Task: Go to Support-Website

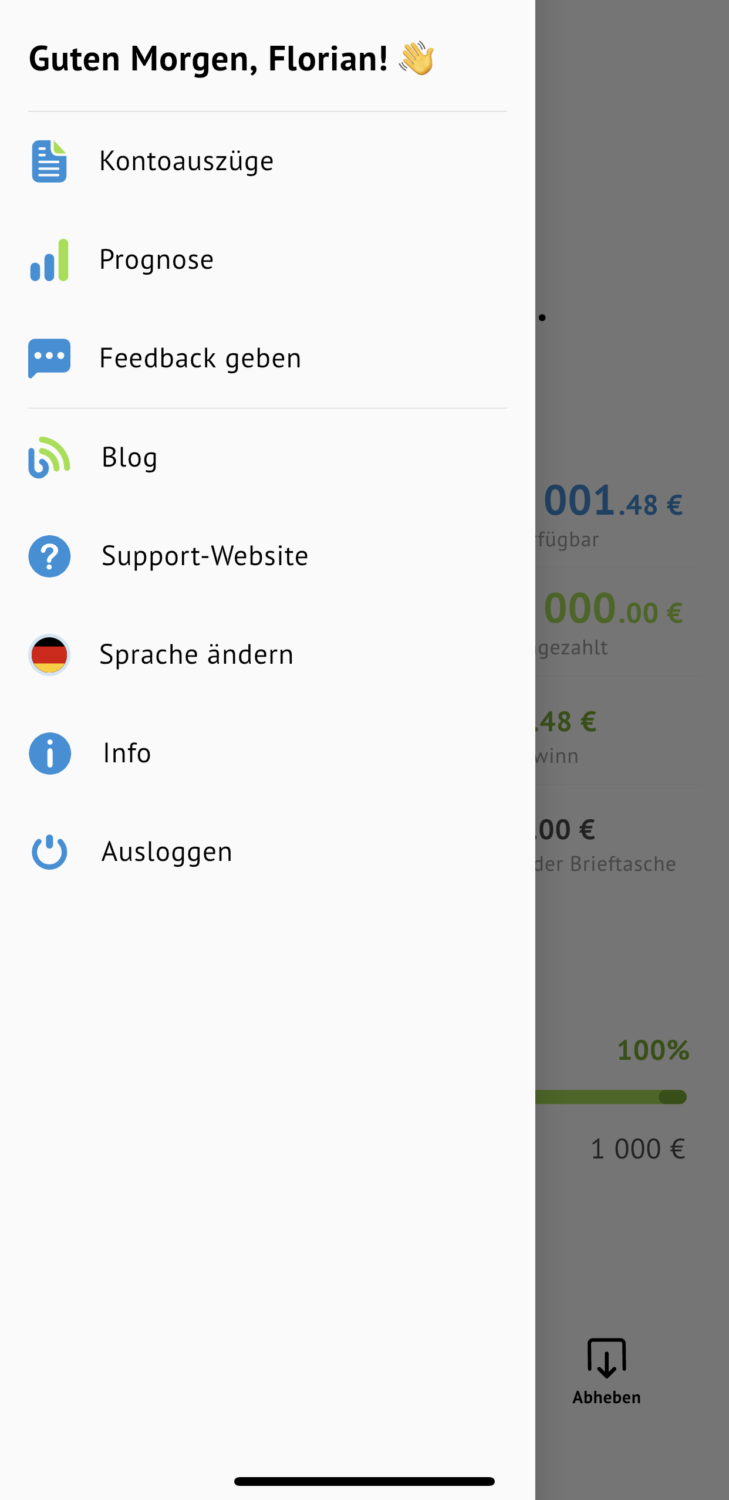Action: [204, 556]
